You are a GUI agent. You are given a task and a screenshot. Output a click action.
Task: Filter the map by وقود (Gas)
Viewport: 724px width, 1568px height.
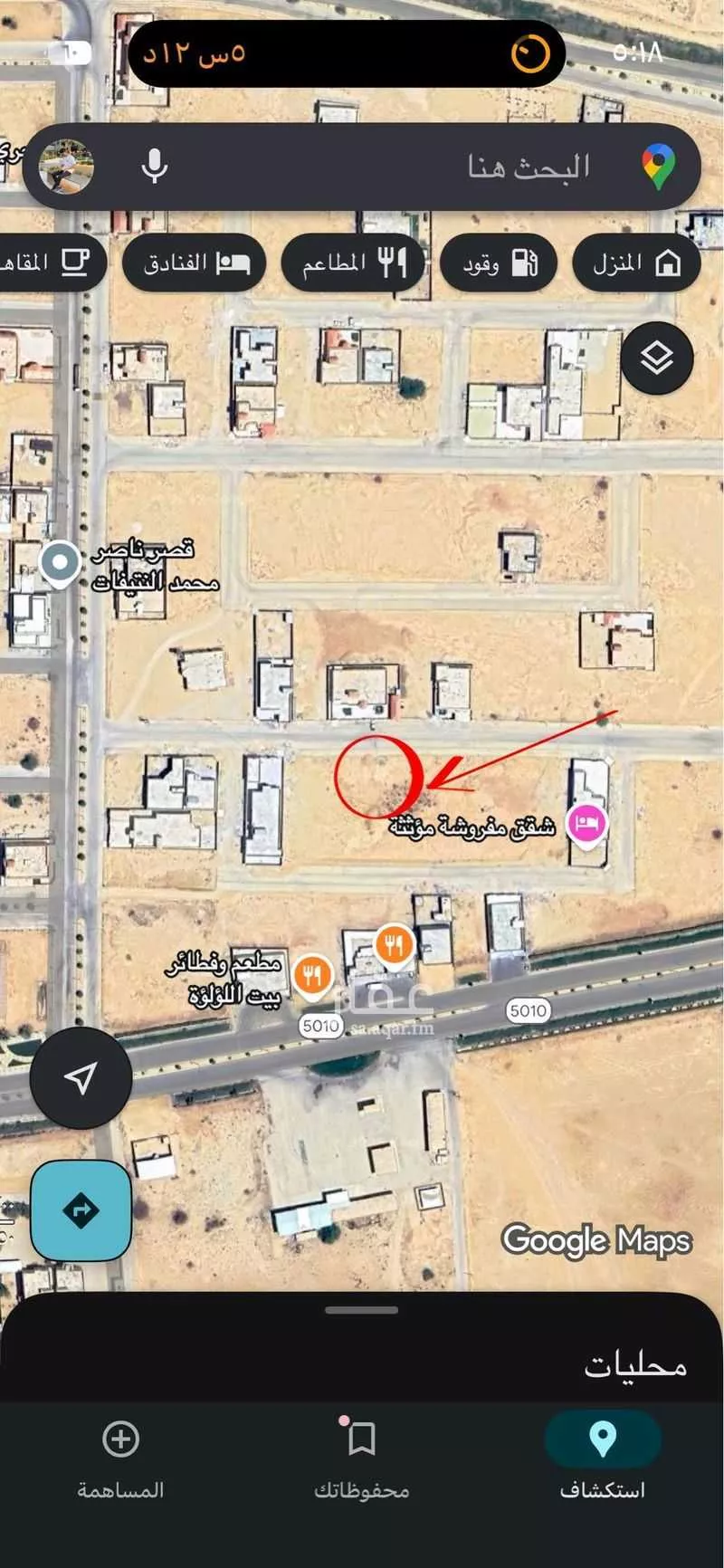[x=498, y=263]
